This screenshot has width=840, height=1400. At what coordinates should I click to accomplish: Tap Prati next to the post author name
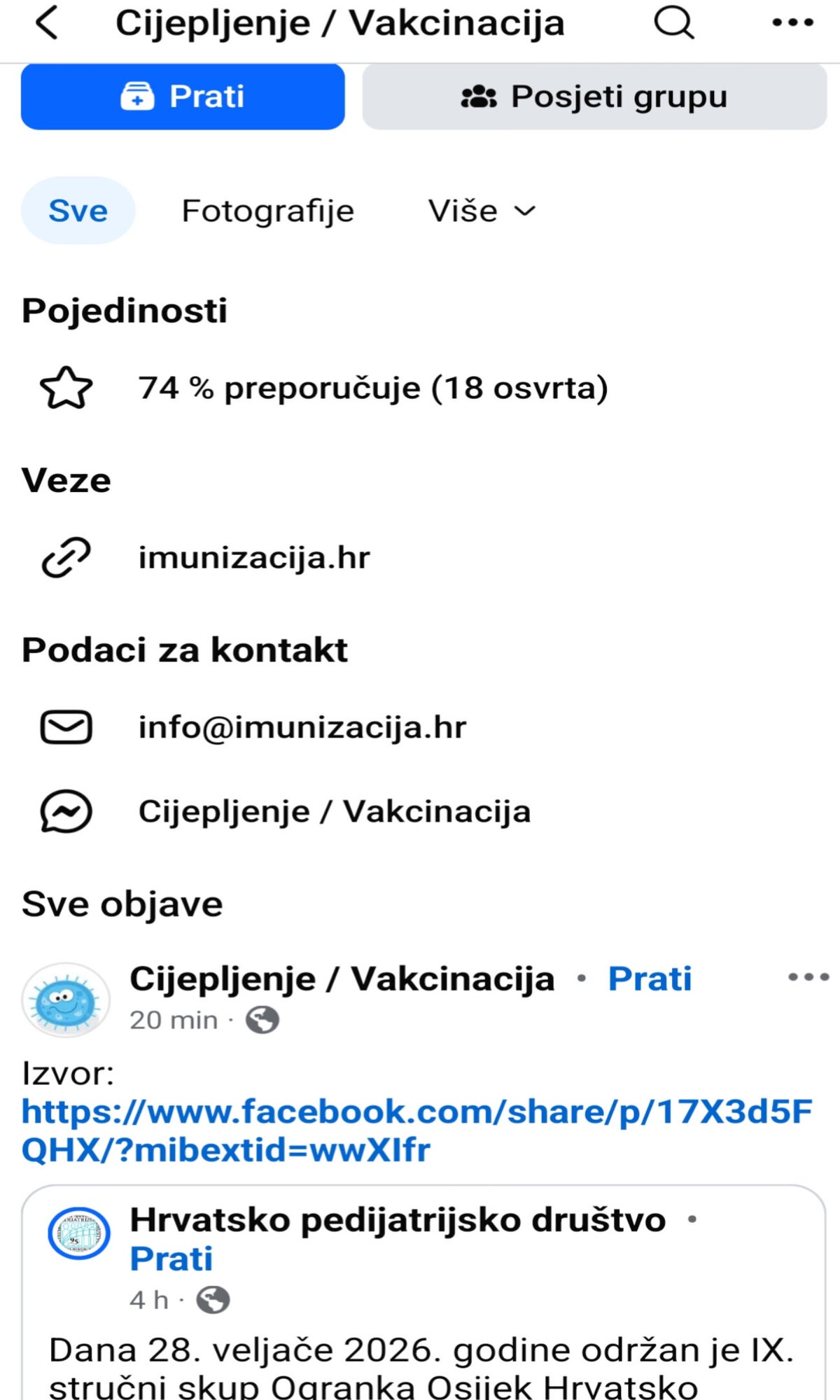650,979
